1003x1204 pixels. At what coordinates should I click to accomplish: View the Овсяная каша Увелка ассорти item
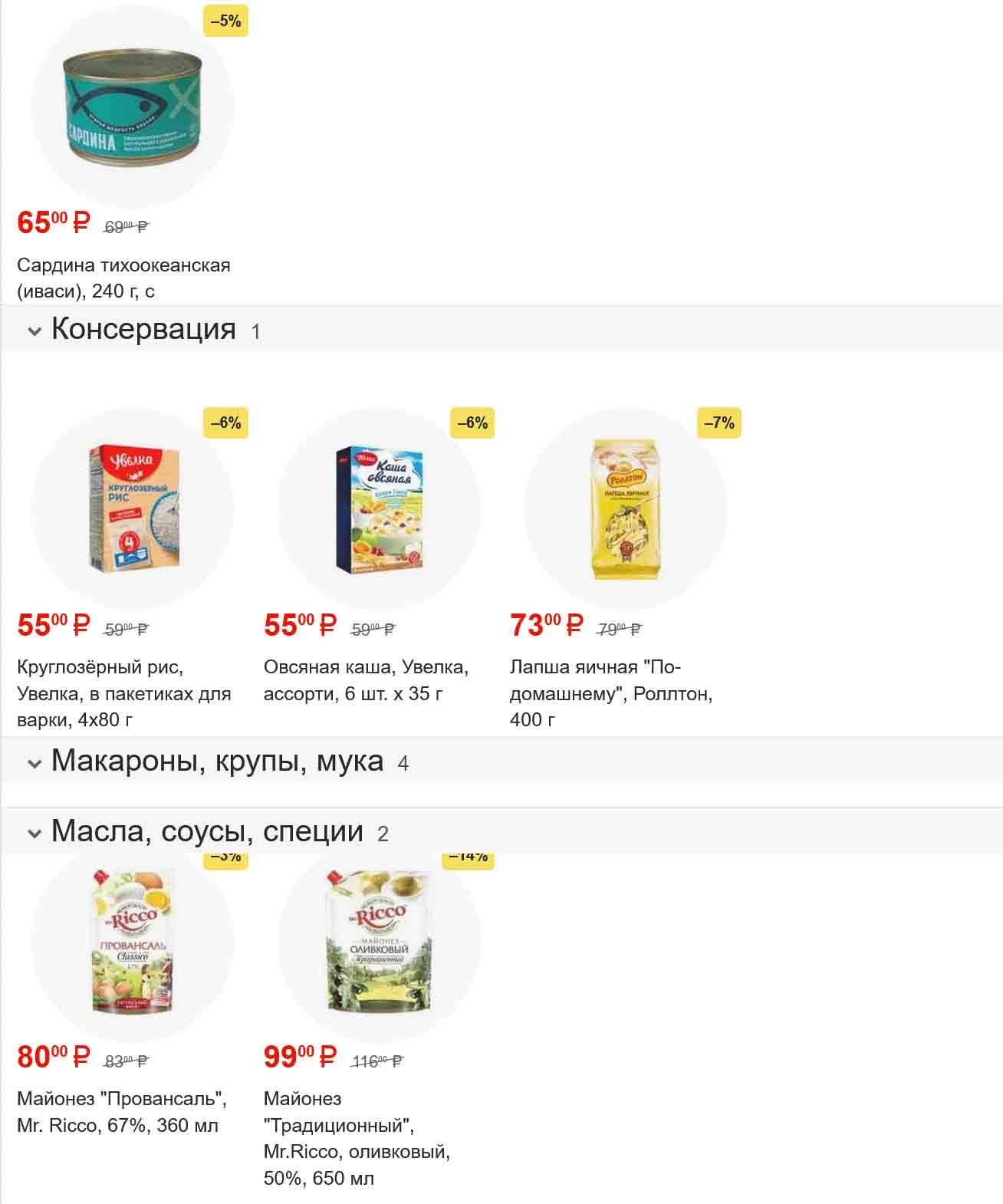pyautogui.click(x=379, y=510)
